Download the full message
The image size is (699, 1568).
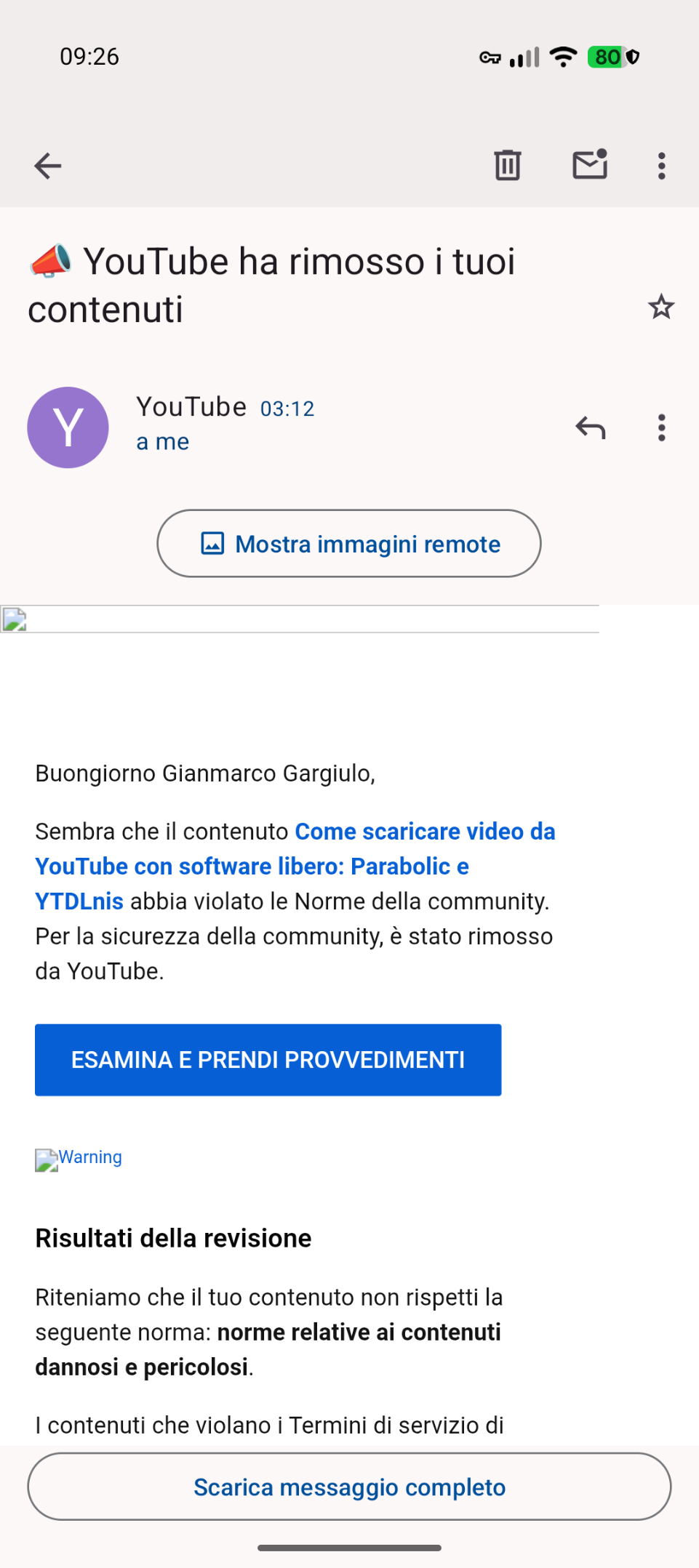[349, 1487]
